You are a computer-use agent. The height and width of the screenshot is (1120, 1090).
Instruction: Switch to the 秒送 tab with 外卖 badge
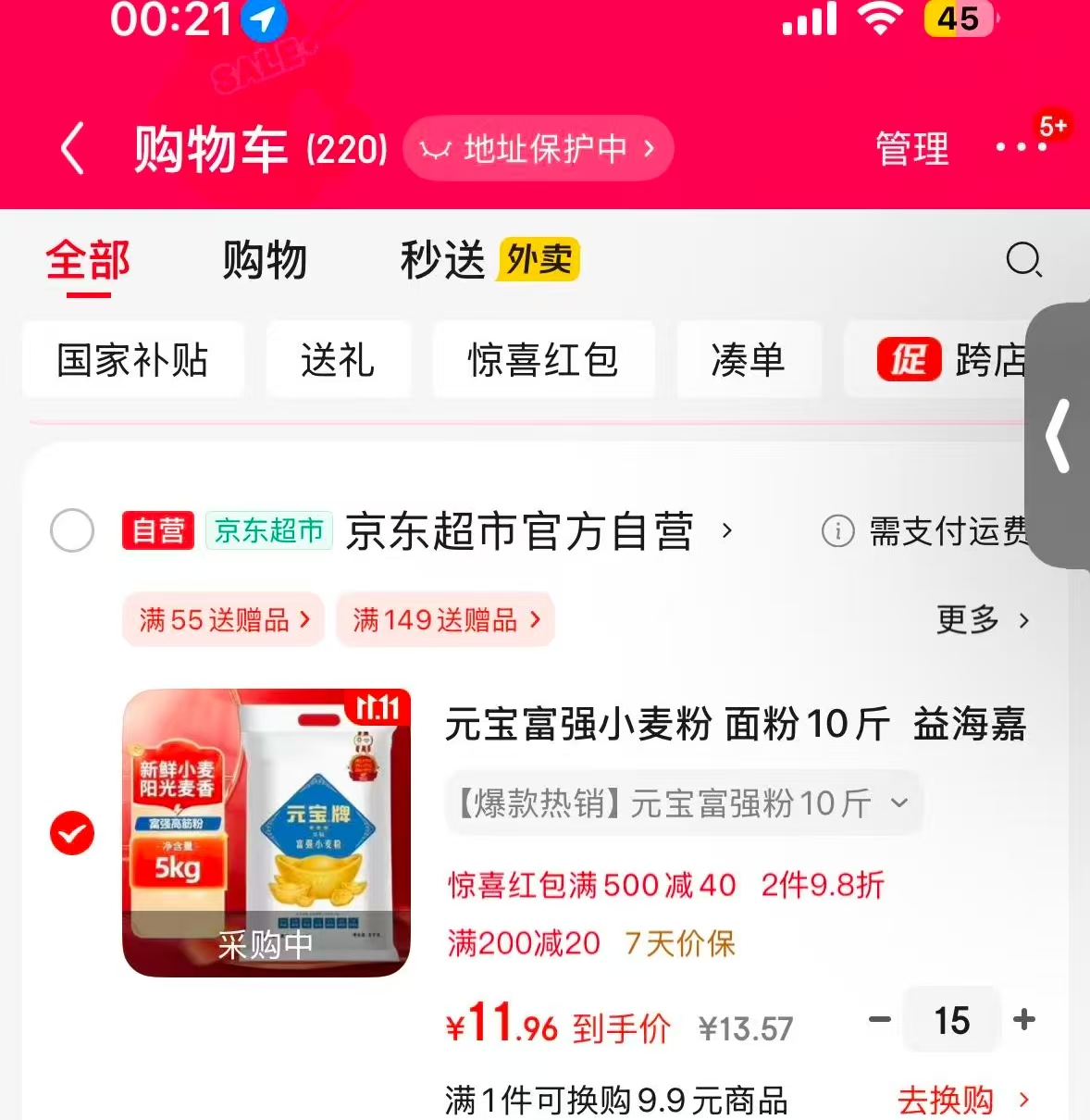(x=442, y=261)
